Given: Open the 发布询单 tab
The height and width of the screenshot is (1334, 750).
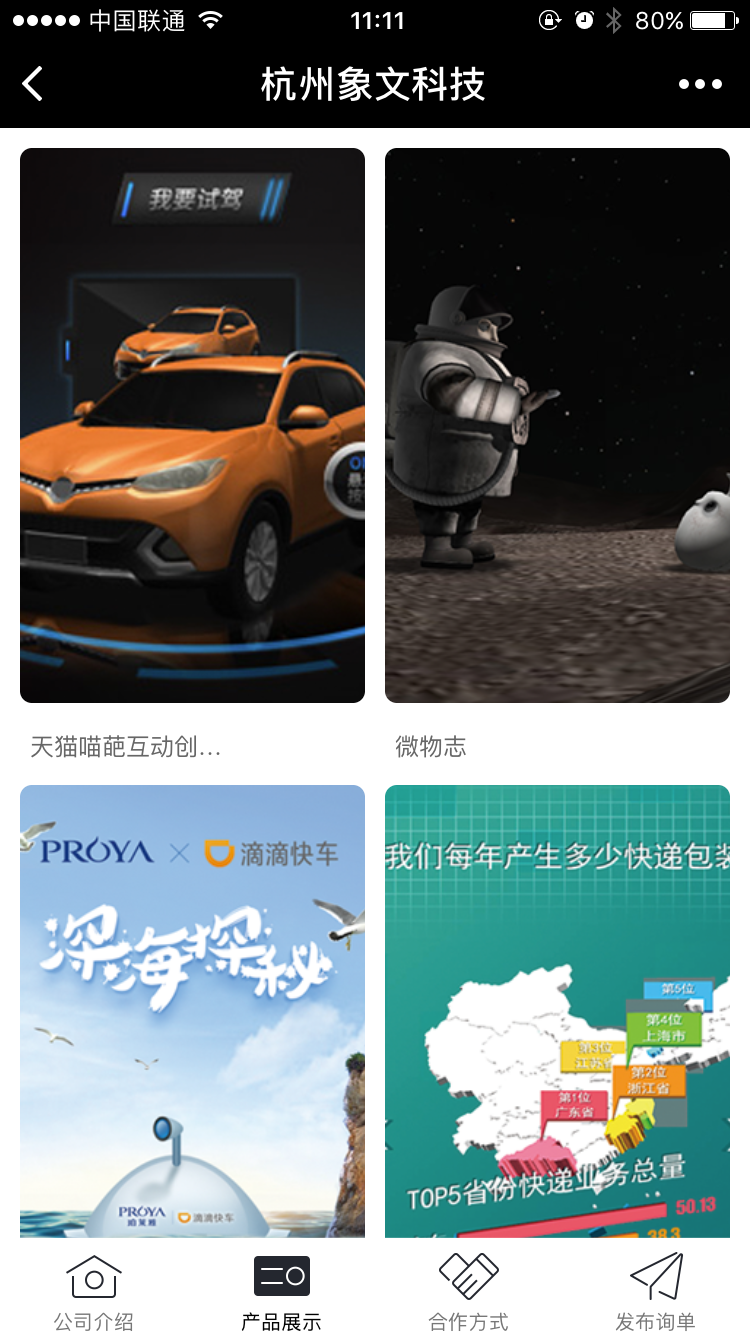Looking at the screenshot, I should pos(655,1292).
